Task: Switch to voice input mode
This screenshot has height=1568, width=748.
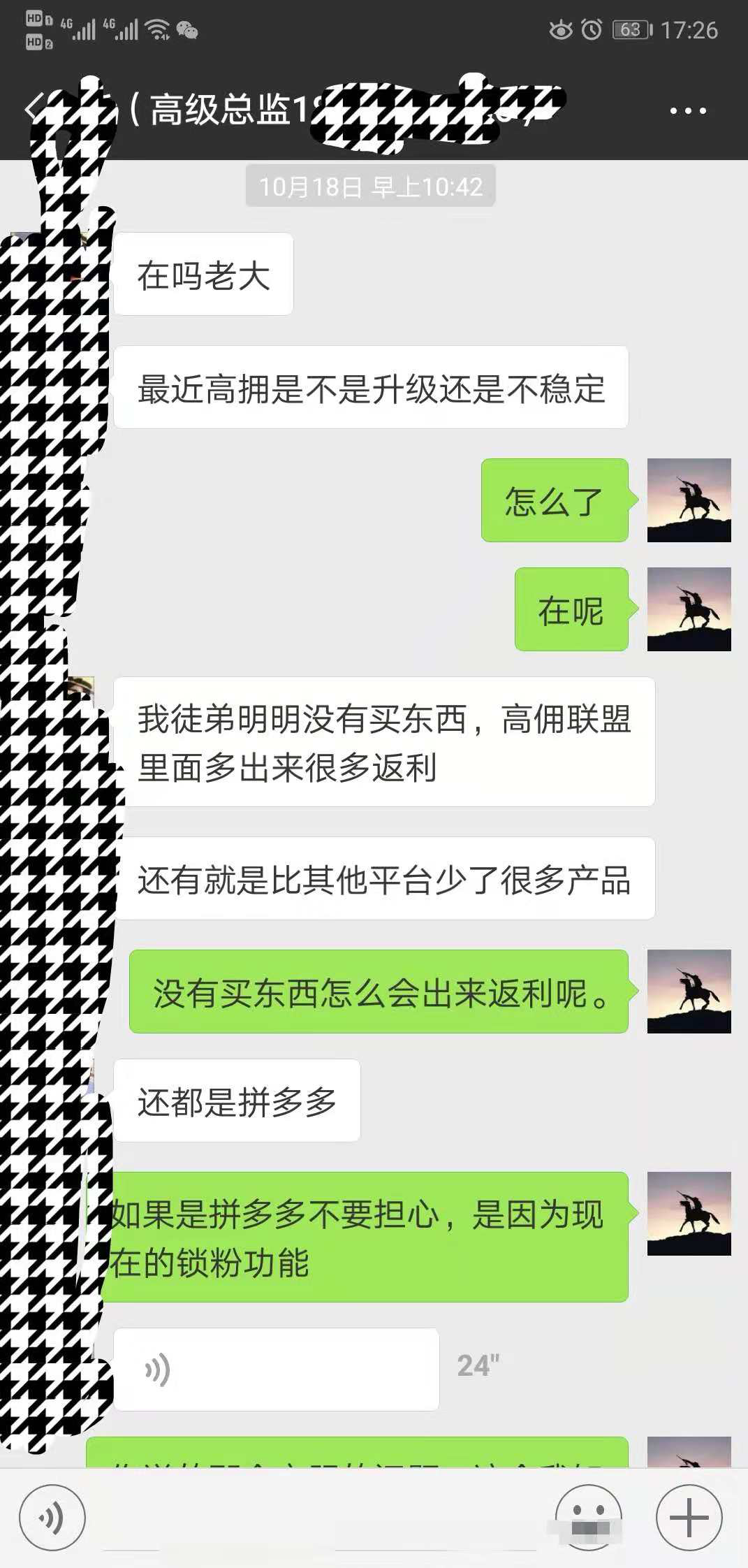Action: pyautogui.click(x=52, y=1517)
